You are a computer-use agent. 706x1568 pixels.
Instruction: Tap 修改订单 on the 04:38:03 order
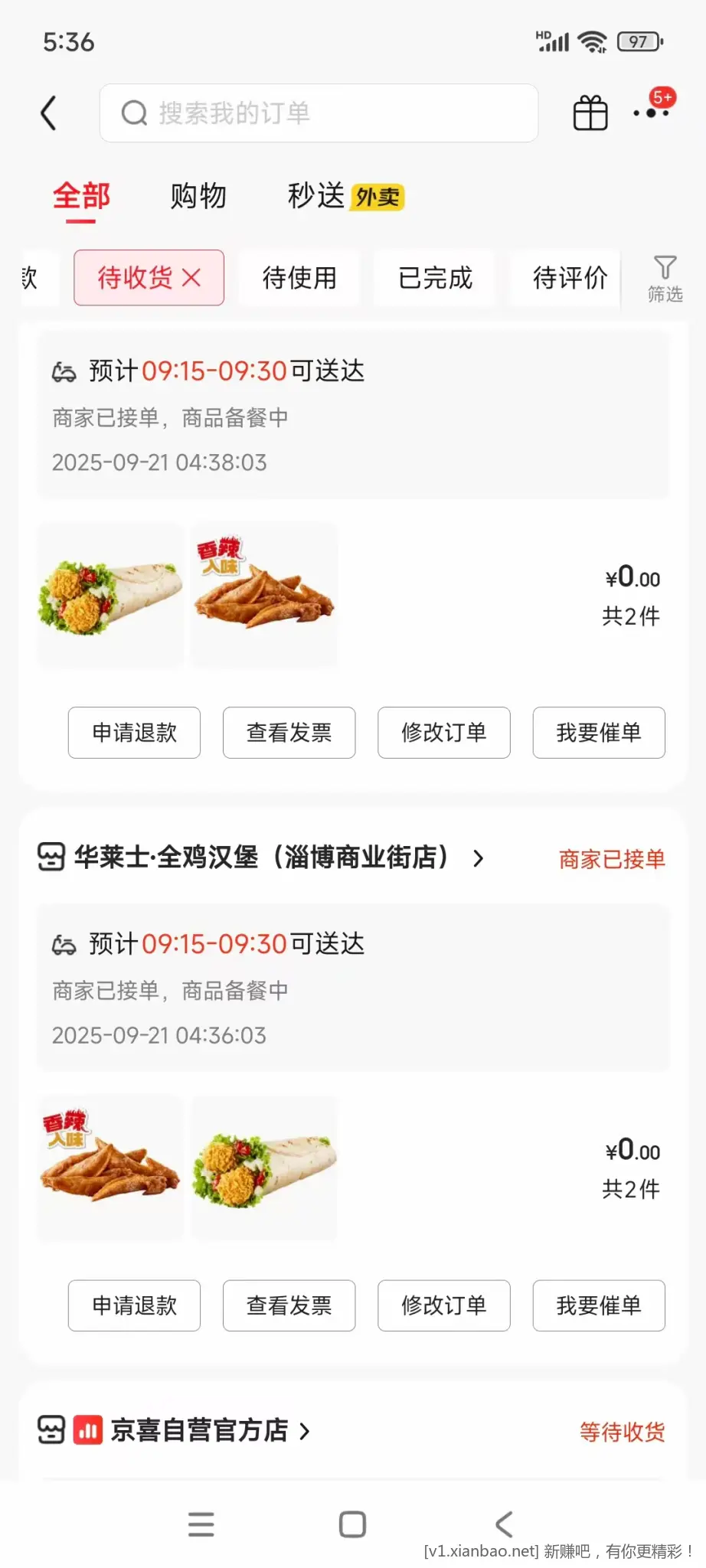pos(443,733)
